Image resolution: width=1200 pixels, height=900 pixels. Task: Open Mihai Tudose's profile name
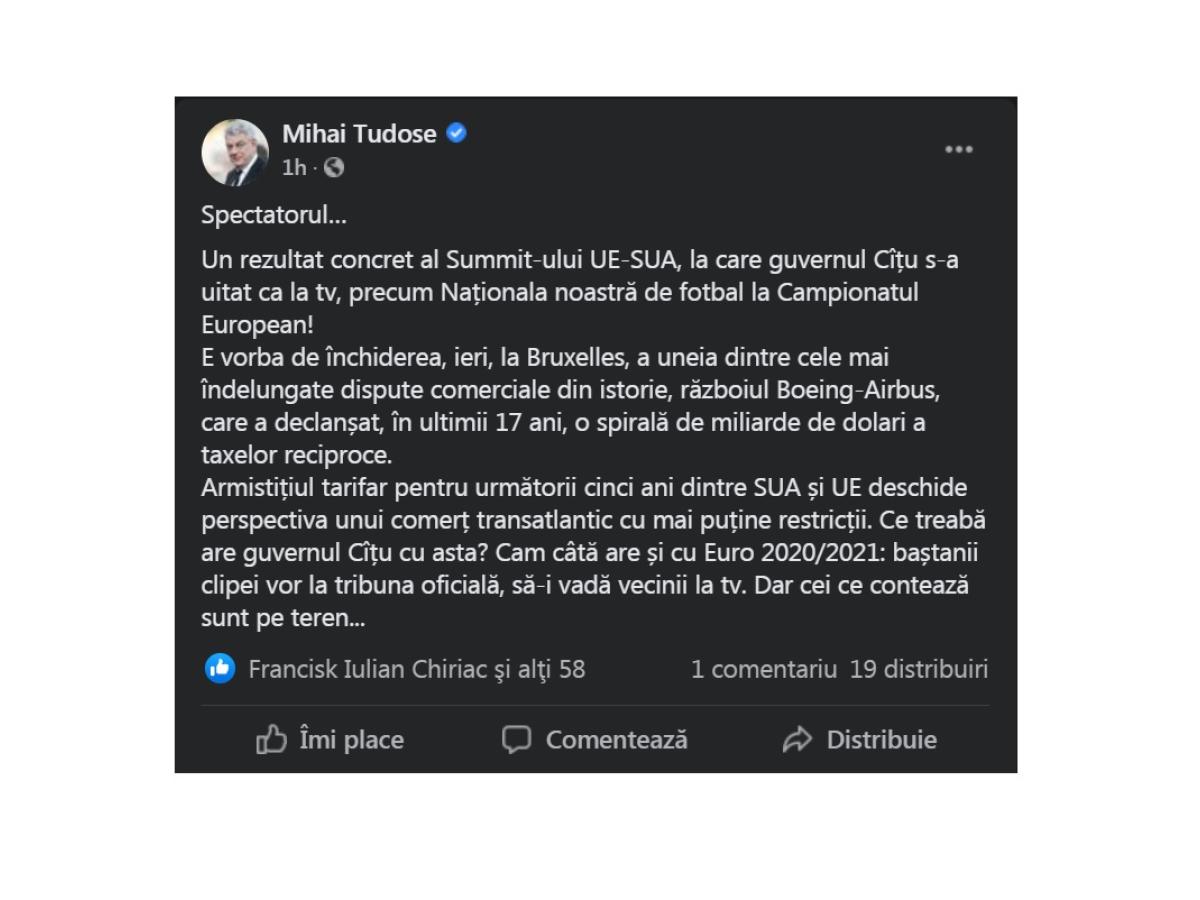(359, 134)
